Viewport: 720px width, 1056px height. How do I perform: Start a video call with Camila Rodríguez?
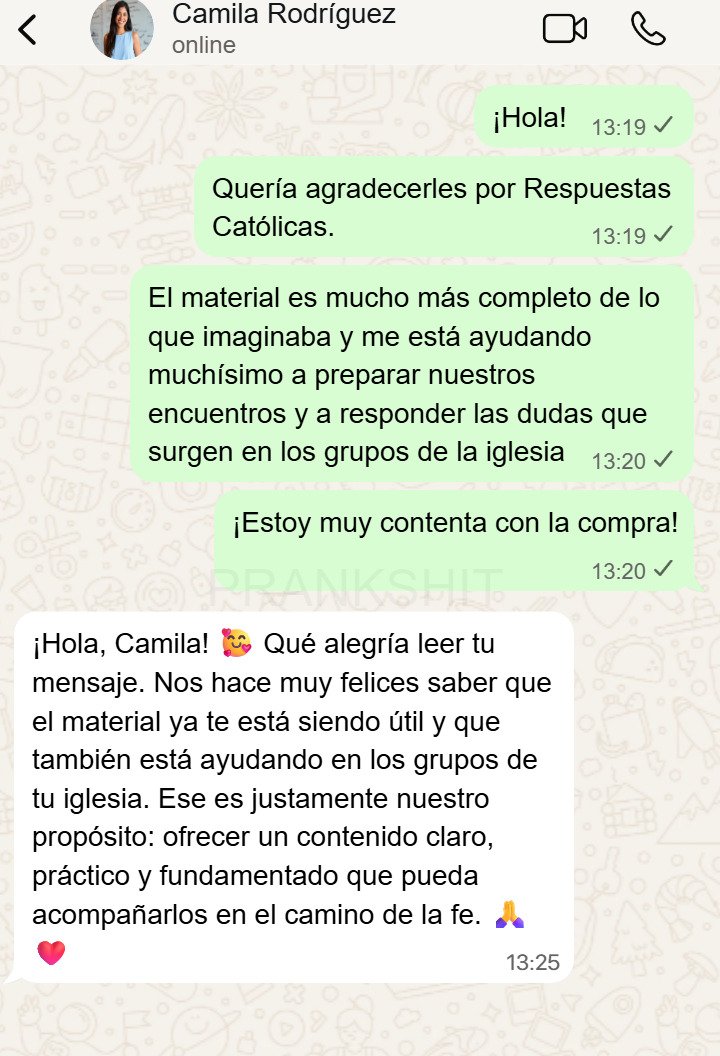564,28
